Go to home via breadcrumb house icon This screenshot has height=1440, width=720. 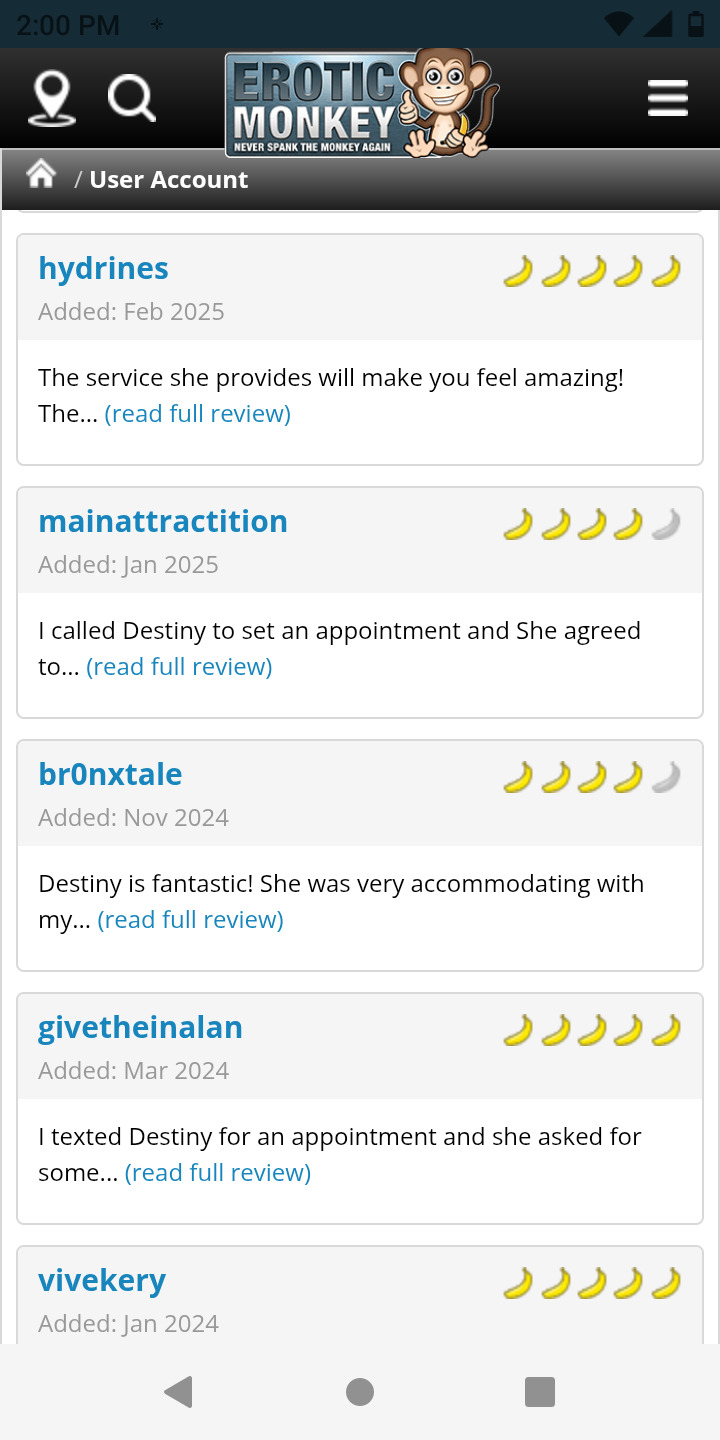41,174
